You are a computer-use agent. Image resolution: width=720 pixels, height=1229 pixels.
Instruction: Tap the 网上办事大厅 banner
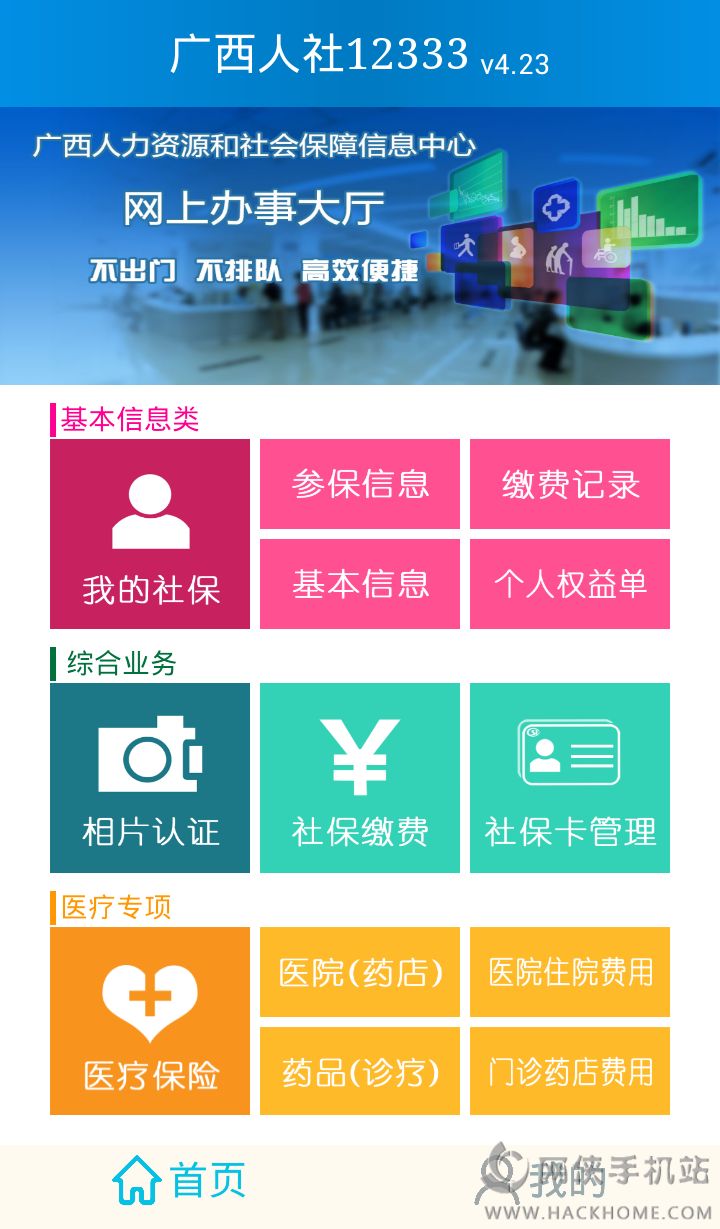[x=360, y=246]
